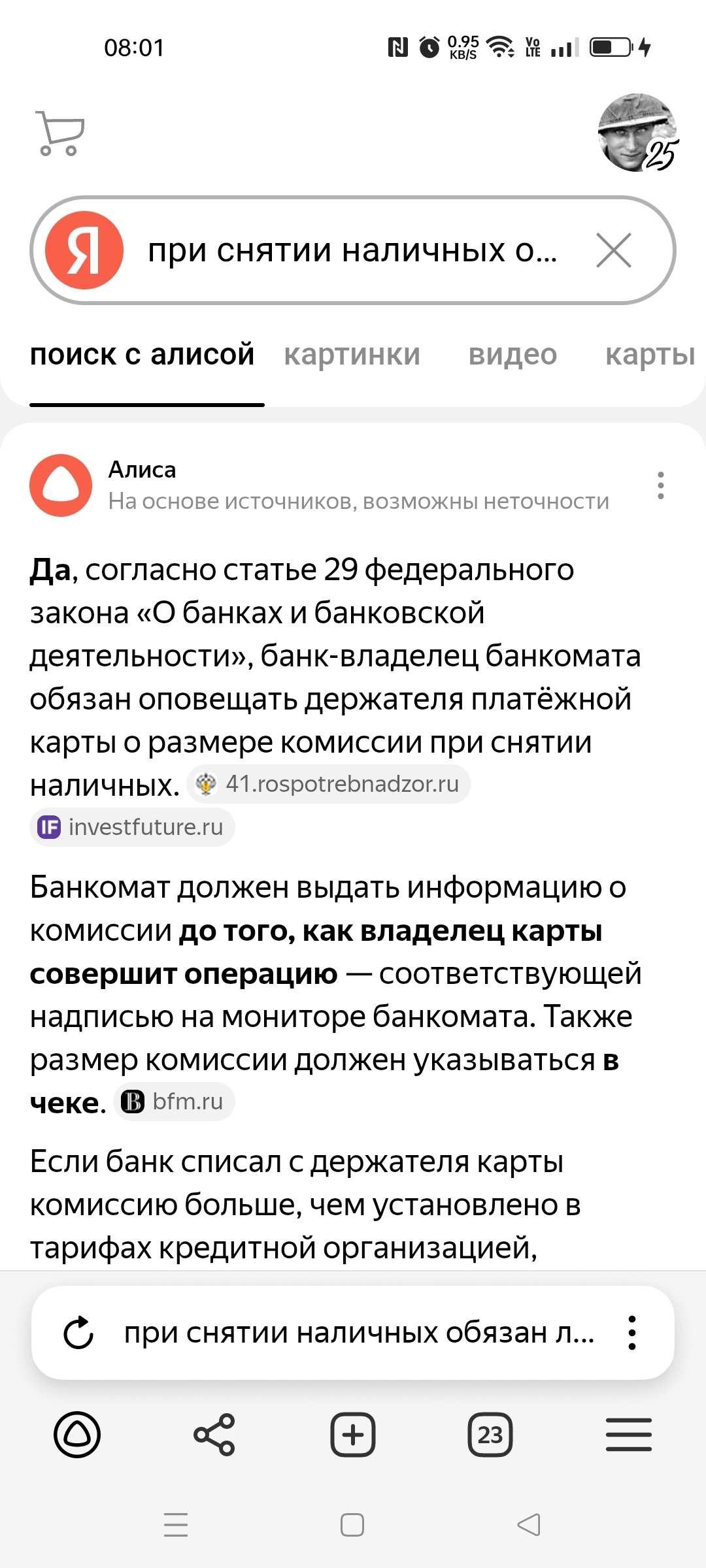Open the profile avatar
Image resolution: width=706 pixels, height=1568 pixels.
(x=637, y=133)
